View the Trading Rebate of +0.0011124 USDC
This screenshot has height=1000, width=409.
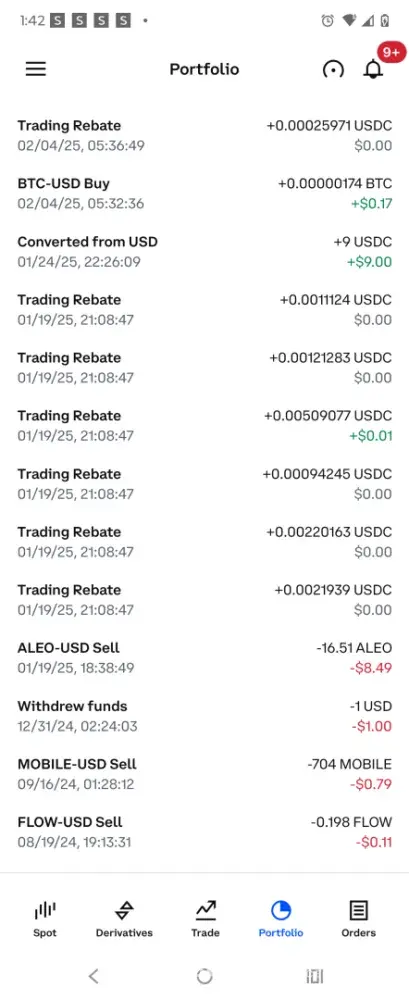point(204,310)
